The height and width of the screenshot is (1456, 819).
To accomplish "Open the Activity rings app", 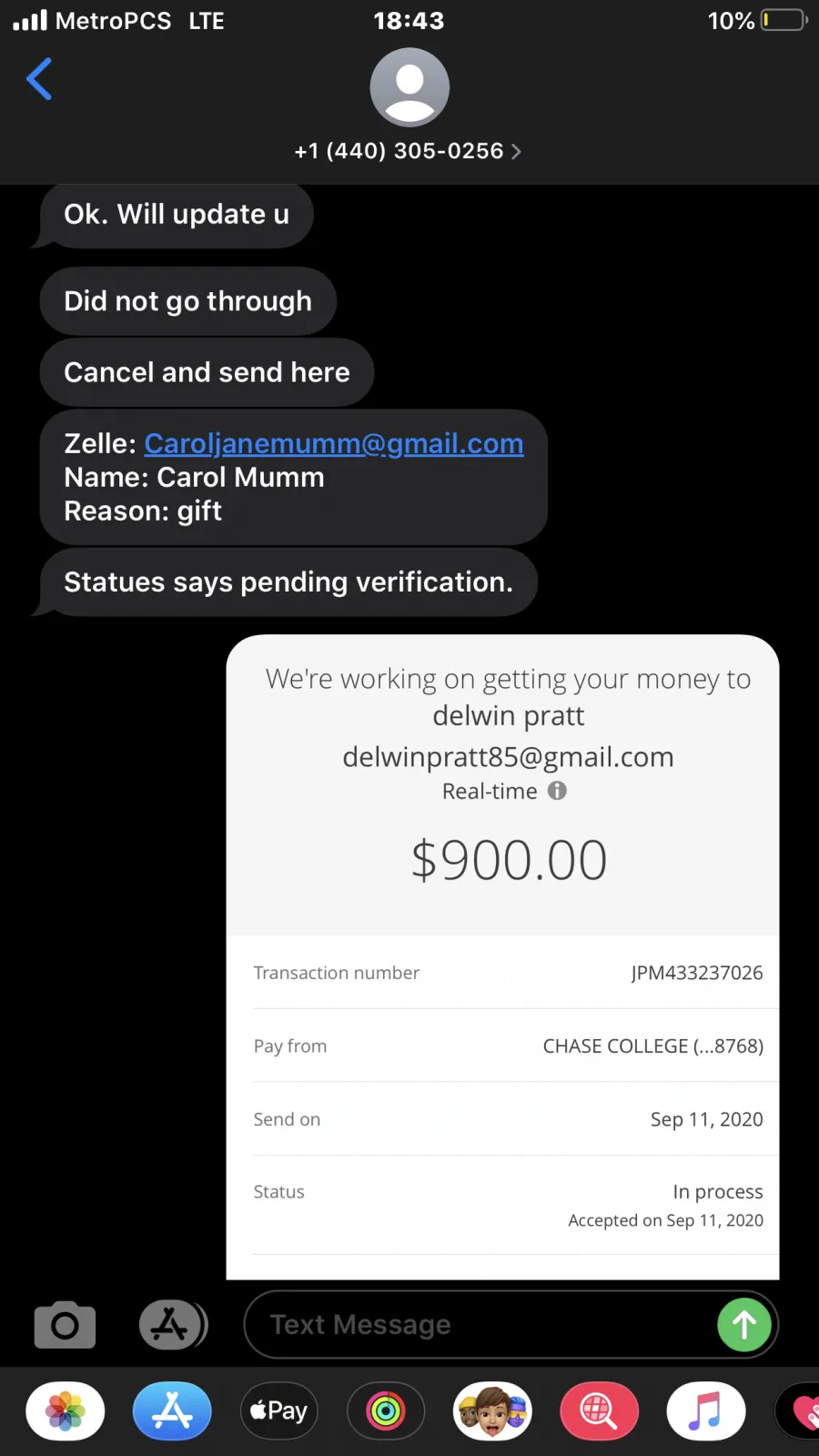I will [x=386, y=1411].
